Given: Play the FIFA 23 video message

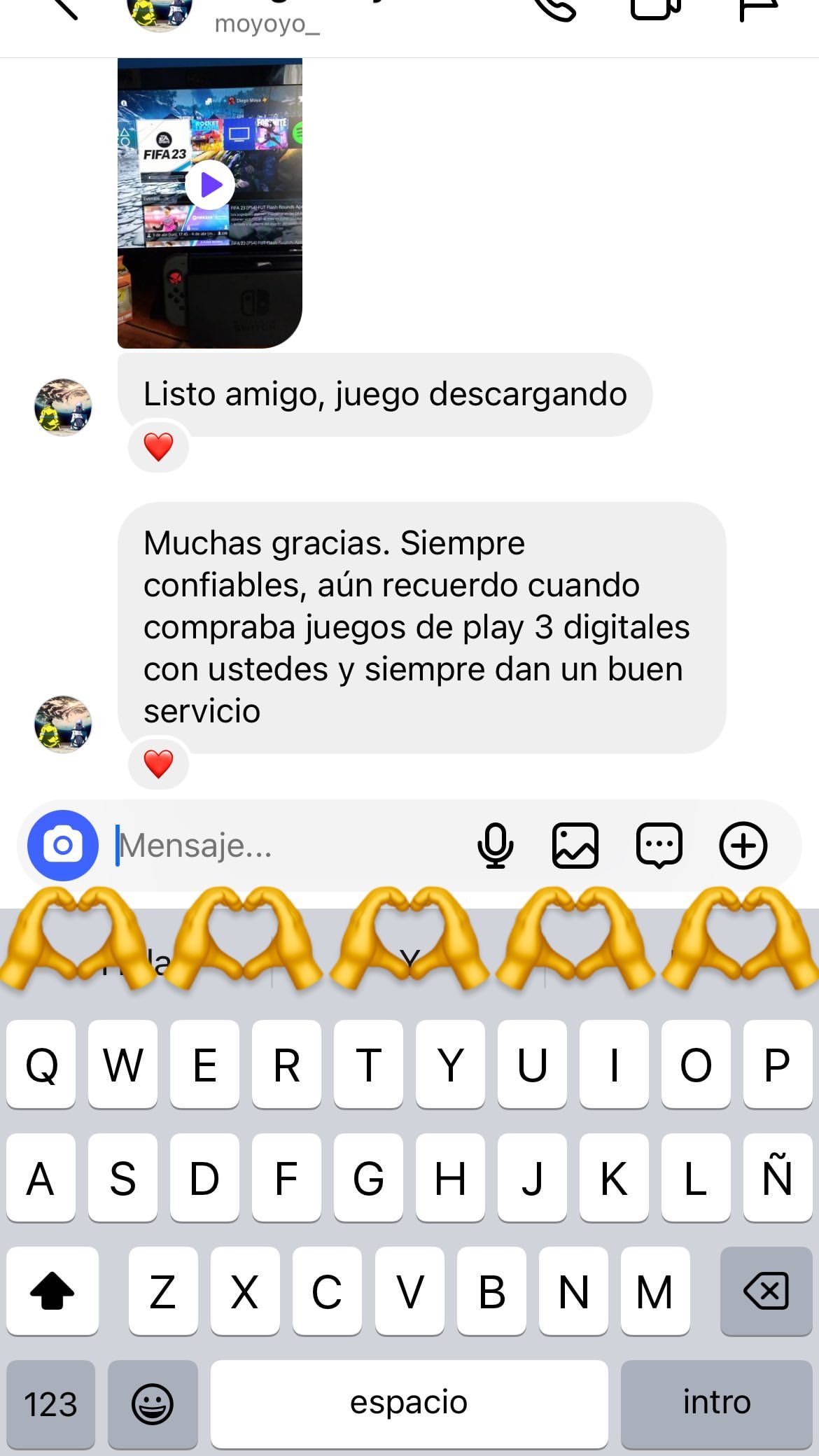Looking at the screenshot, I should (x=209, y=185).
